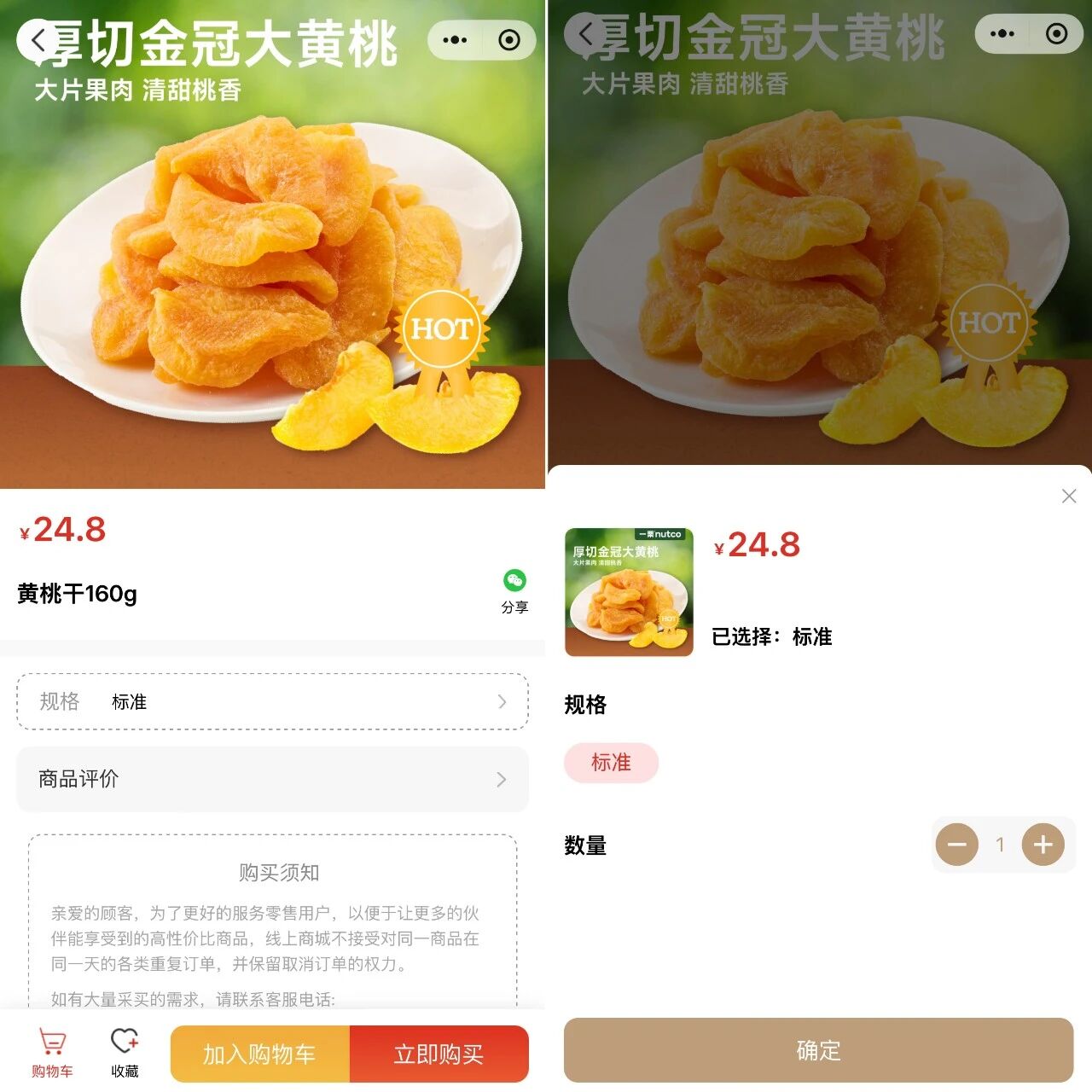Tap 加入购物车 button
The image size is (1092, 1092).
coord(259,1054)
